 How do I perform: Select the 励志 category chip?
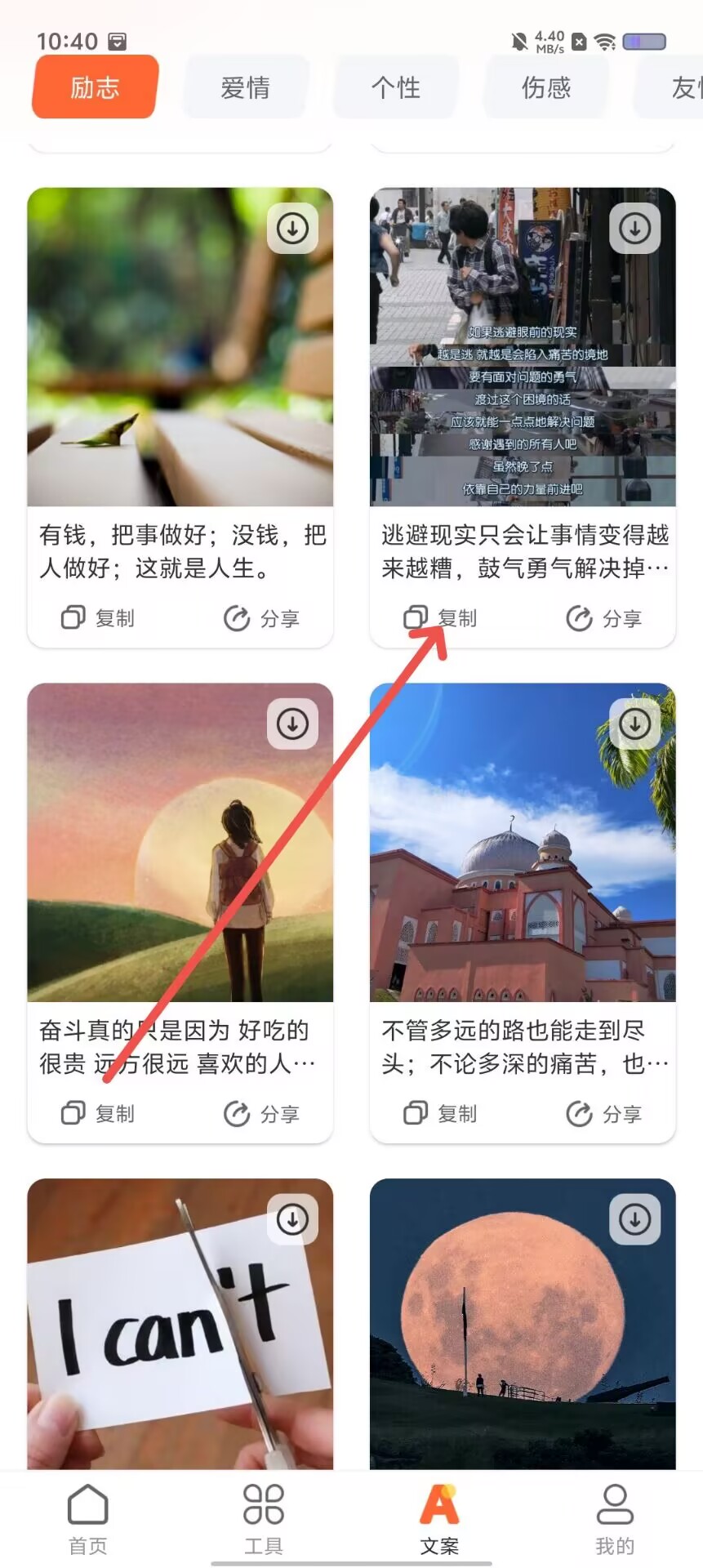95,87
